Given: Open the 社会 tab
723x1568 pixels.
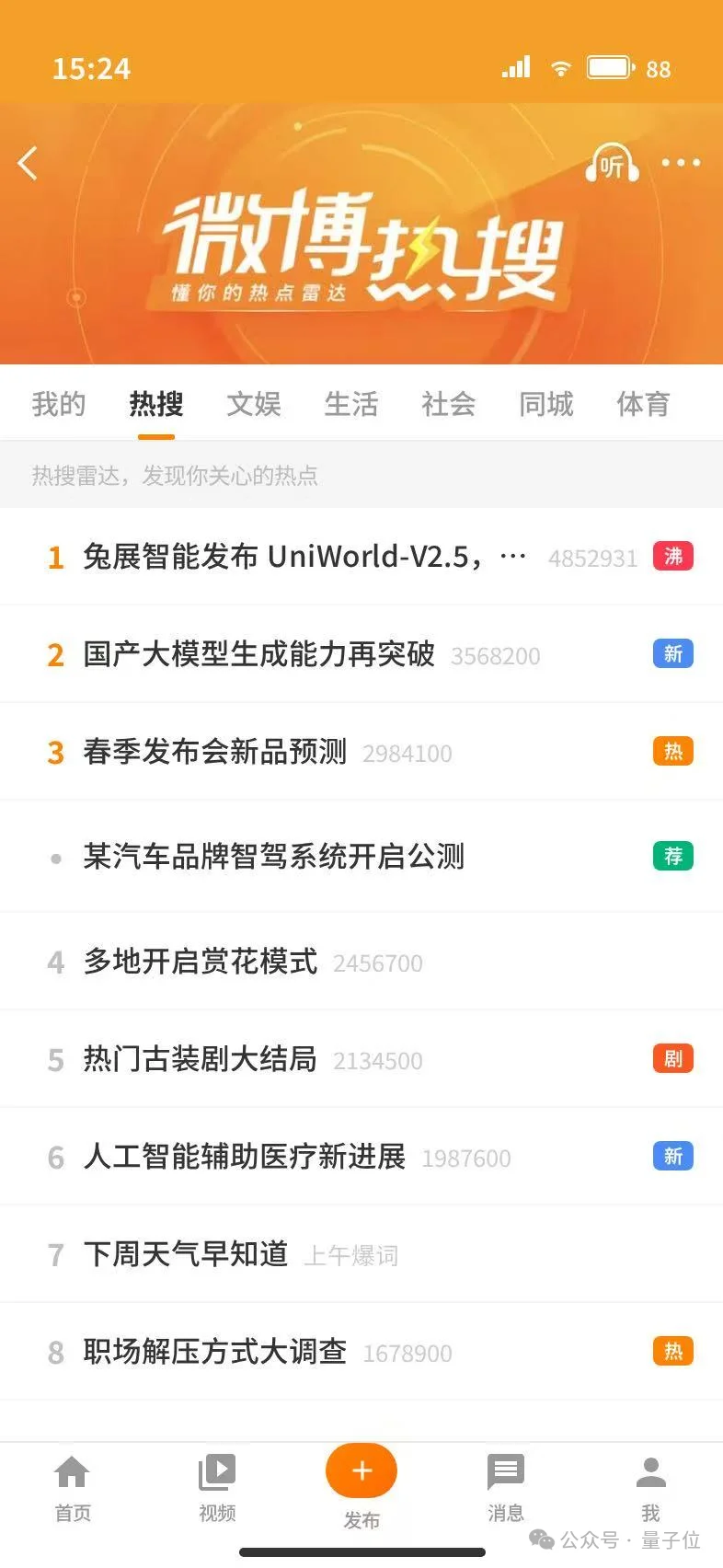Looking at the screenshot, I should [448, 404].
